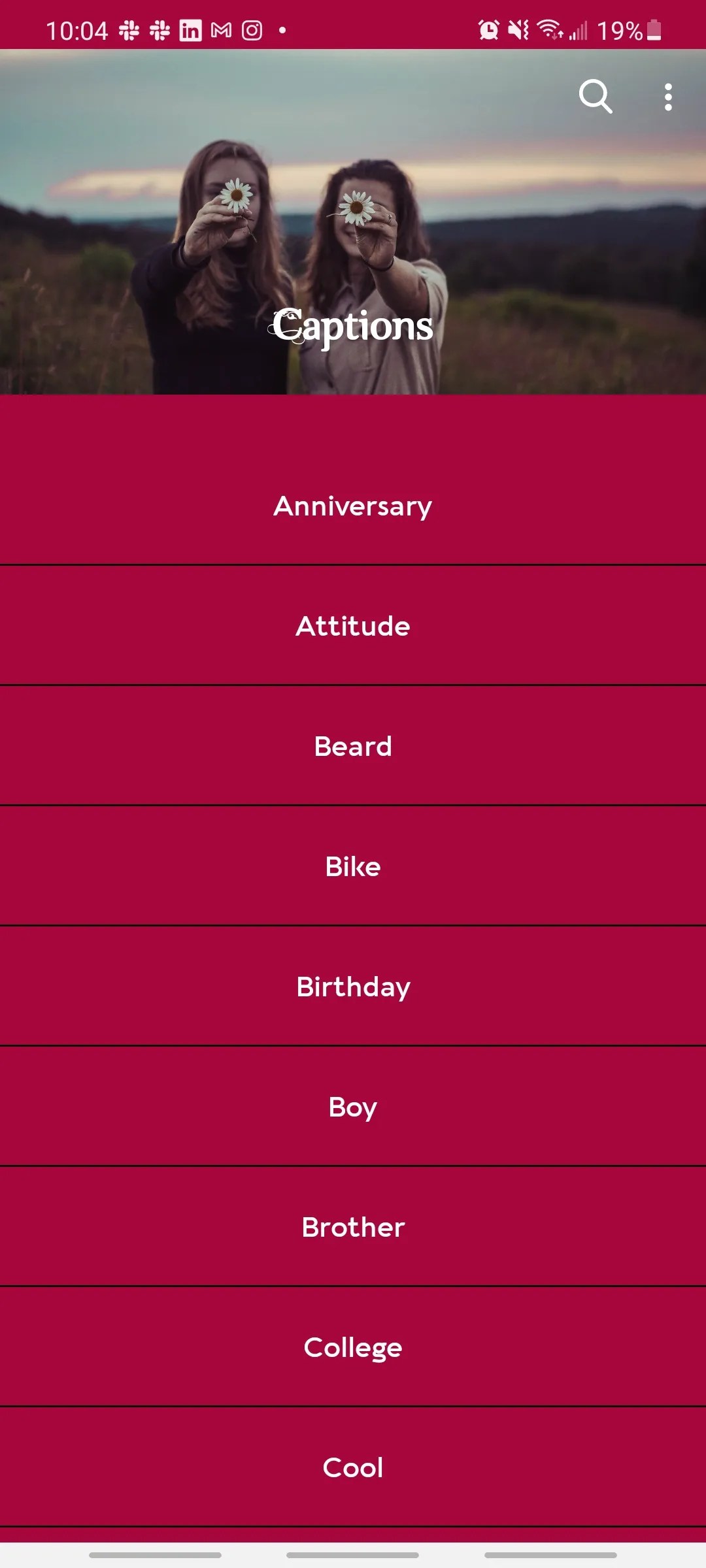Open the Brother captions list
The width and height of the screenshot is (706, 1568).
pos(353,1227)
